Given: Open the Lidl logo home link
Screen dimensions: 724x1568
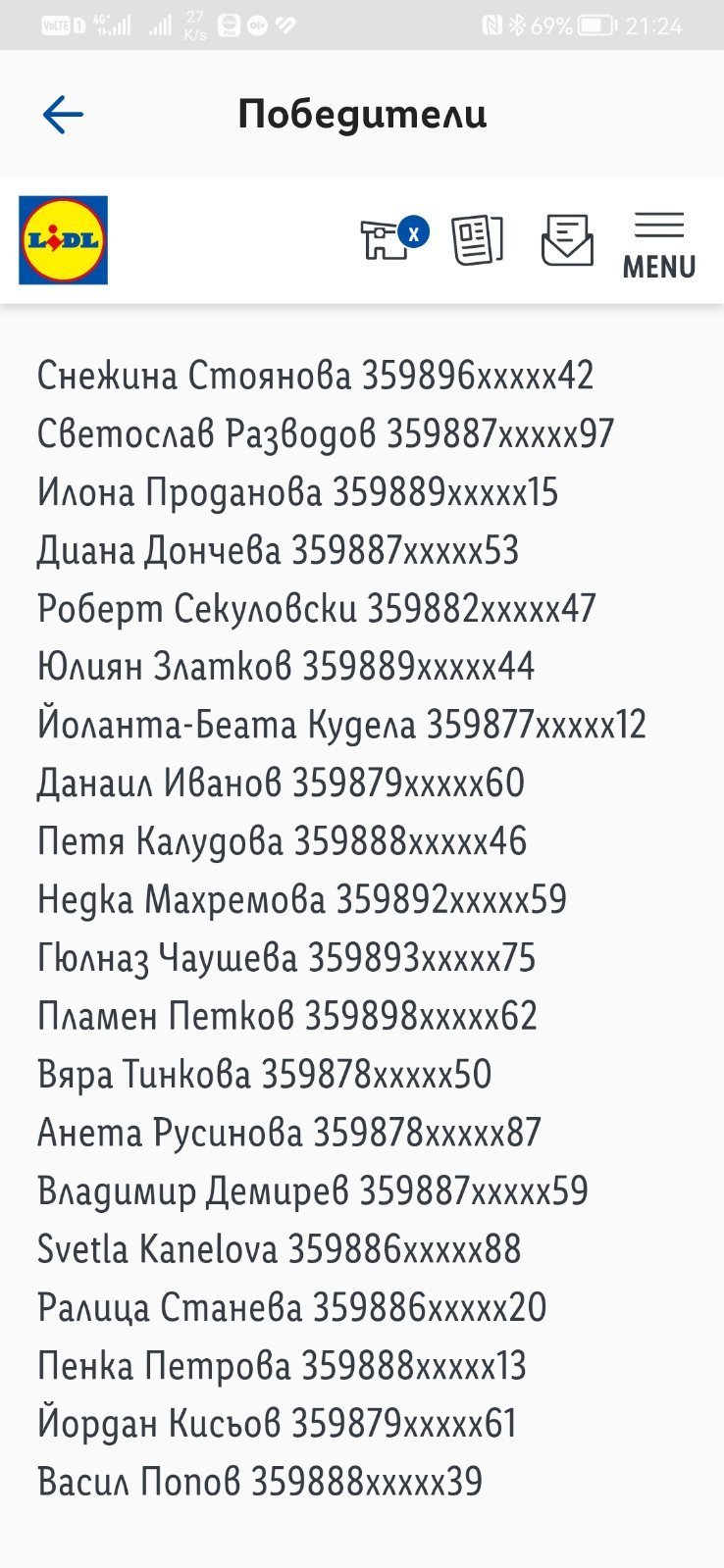Looking at the screenshot, I should [63, 240].
